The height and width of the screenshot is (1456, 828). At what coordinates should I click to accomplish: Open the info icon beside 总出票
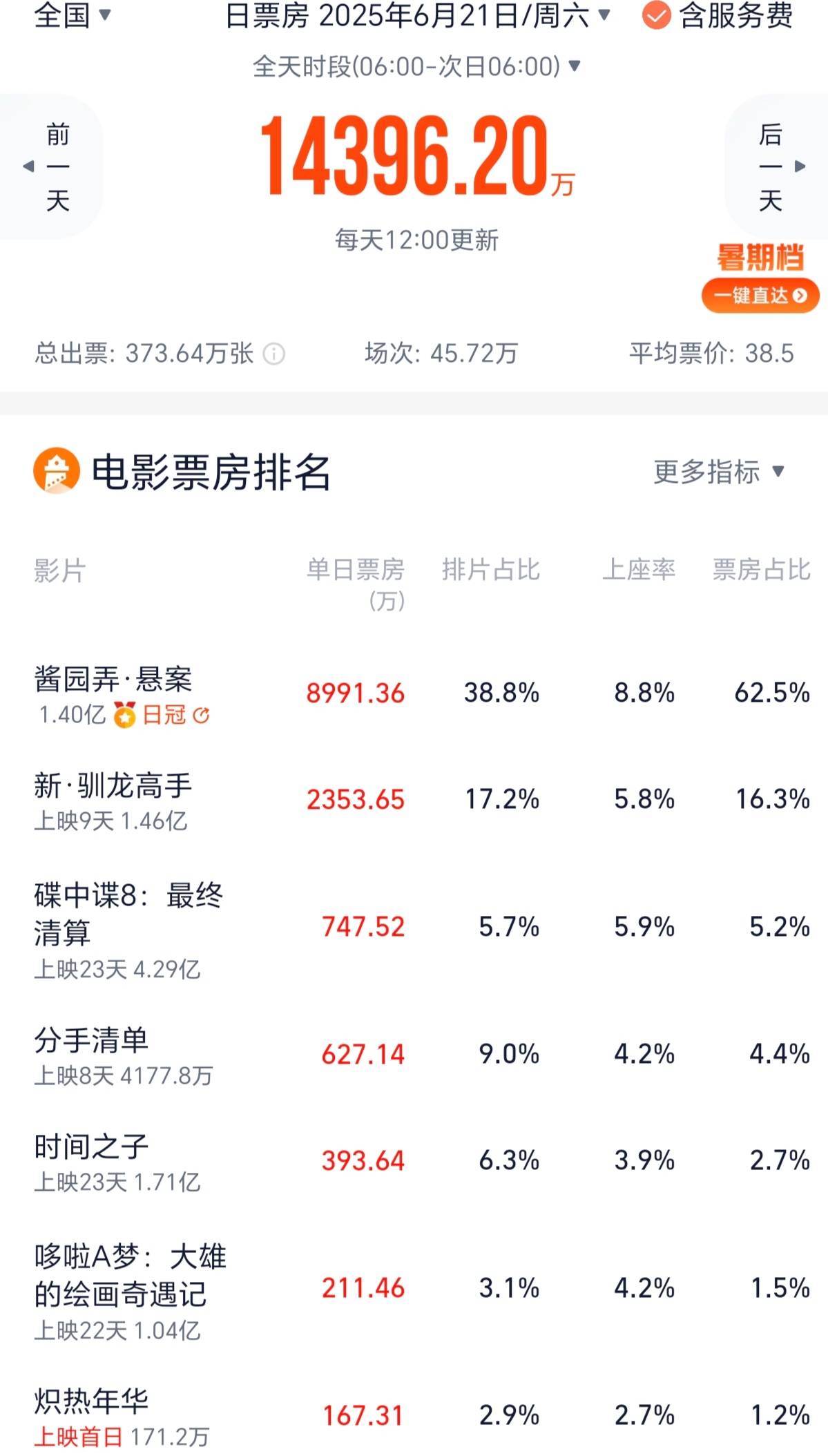pyautogui.click(x=274, y=354)
